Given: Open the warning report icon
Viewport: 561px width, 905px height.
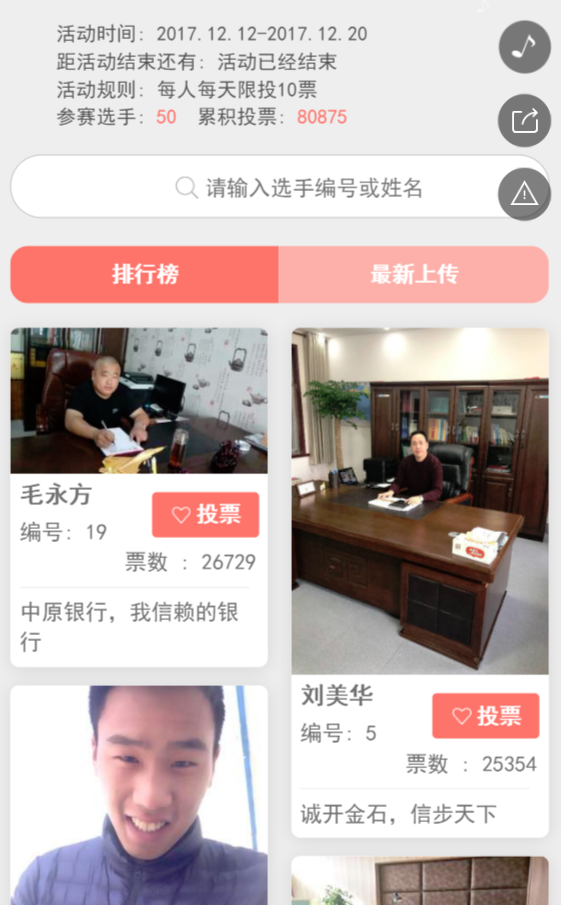Looking at the screenshot, I should pyautogui.click(x=524, y=194).
